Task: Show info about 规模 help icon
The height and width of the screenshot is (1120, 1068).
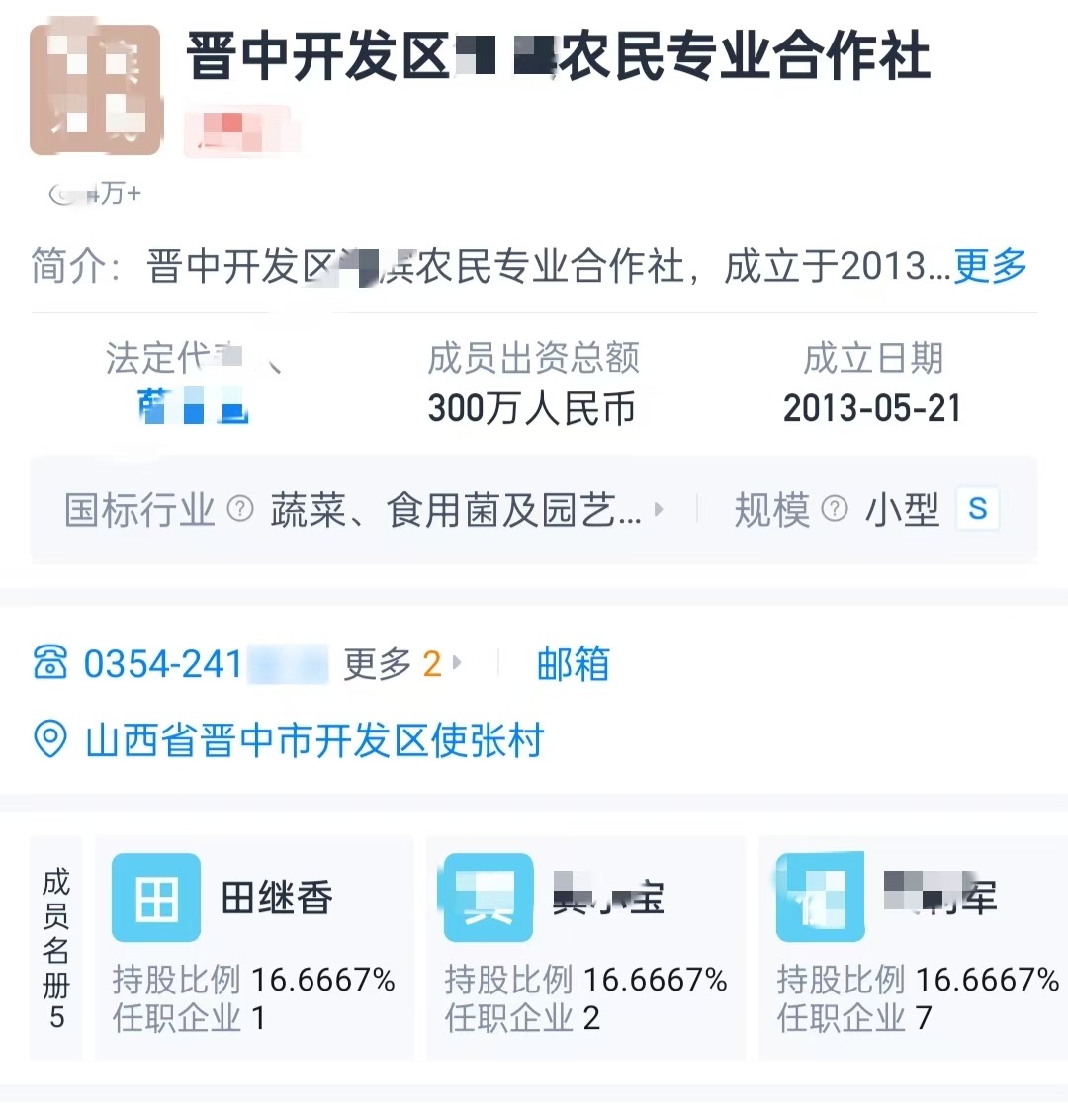Action: 835,509
